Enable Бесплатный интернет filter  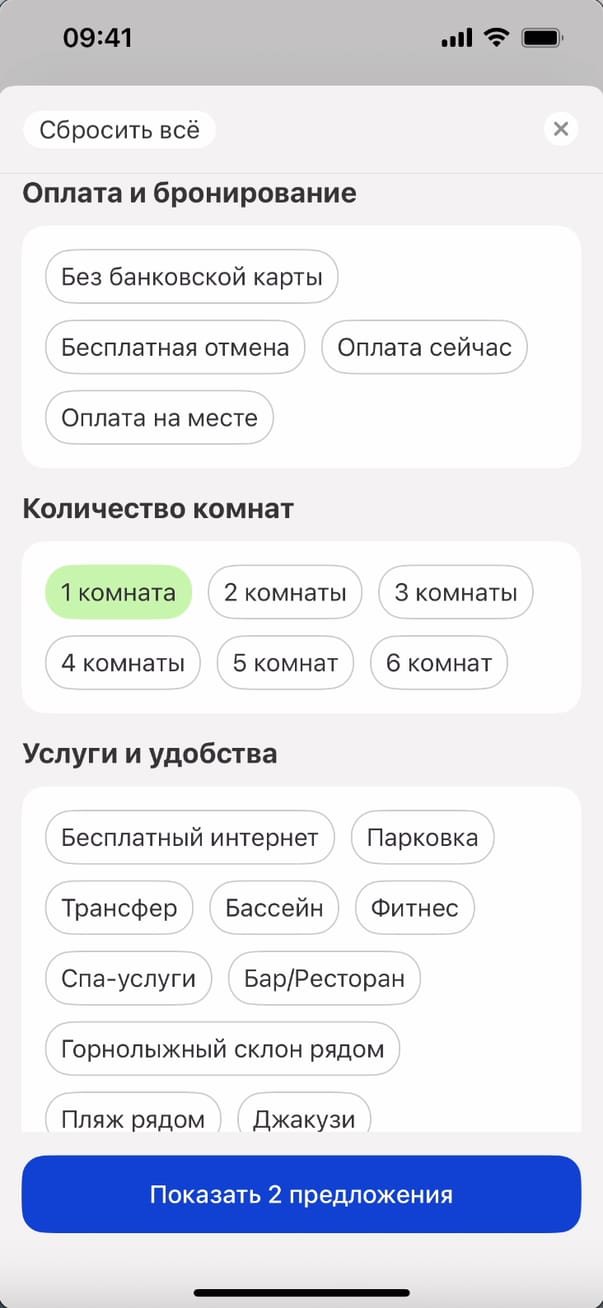190,837
